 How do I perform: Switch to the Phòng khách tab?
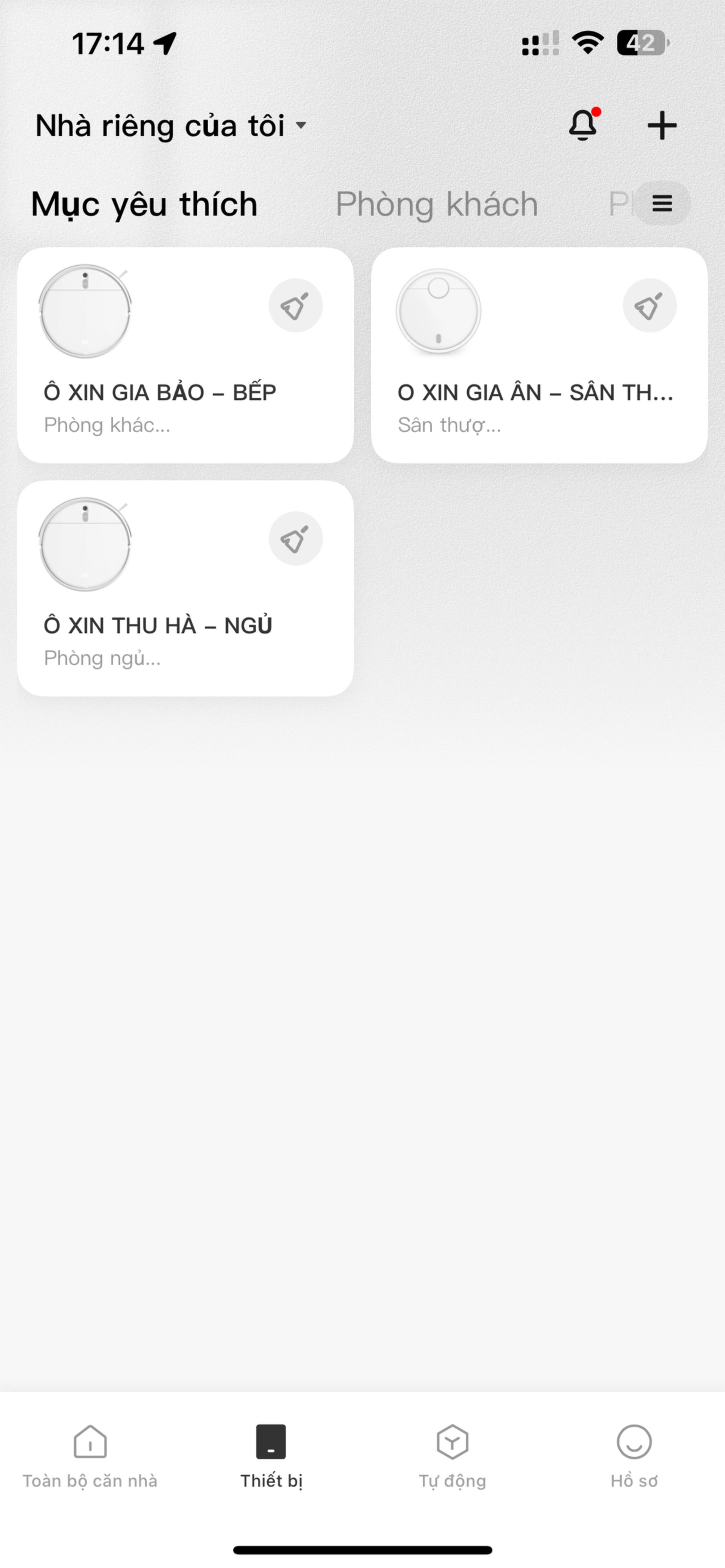click(436, 204)
